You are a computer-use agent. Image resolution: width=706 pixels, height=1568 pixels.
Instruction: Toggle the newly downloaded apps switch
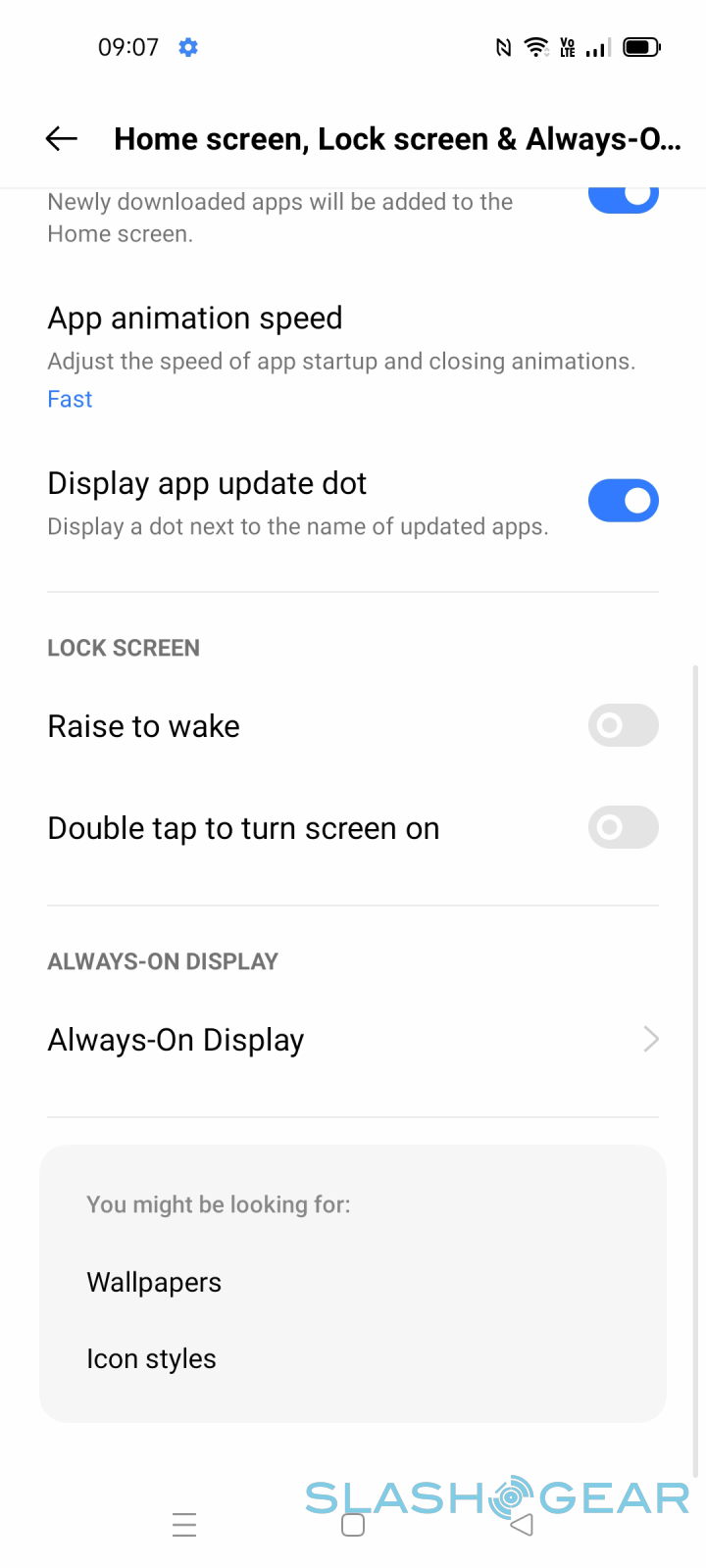point(624,197)
